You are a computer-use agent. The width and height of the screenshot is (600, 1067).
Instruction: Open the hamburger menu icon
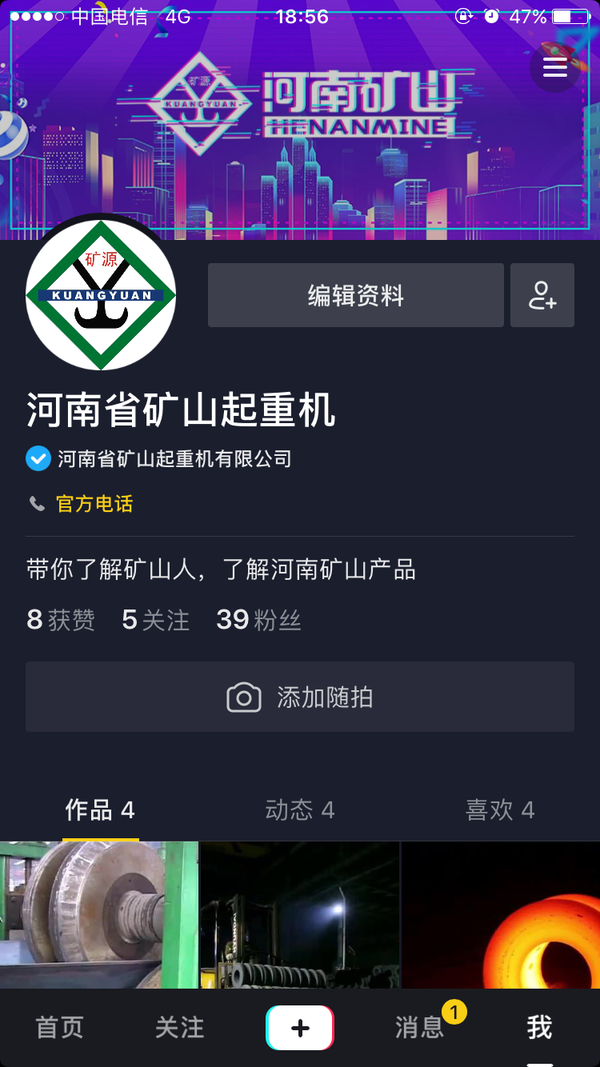[554, 67]
